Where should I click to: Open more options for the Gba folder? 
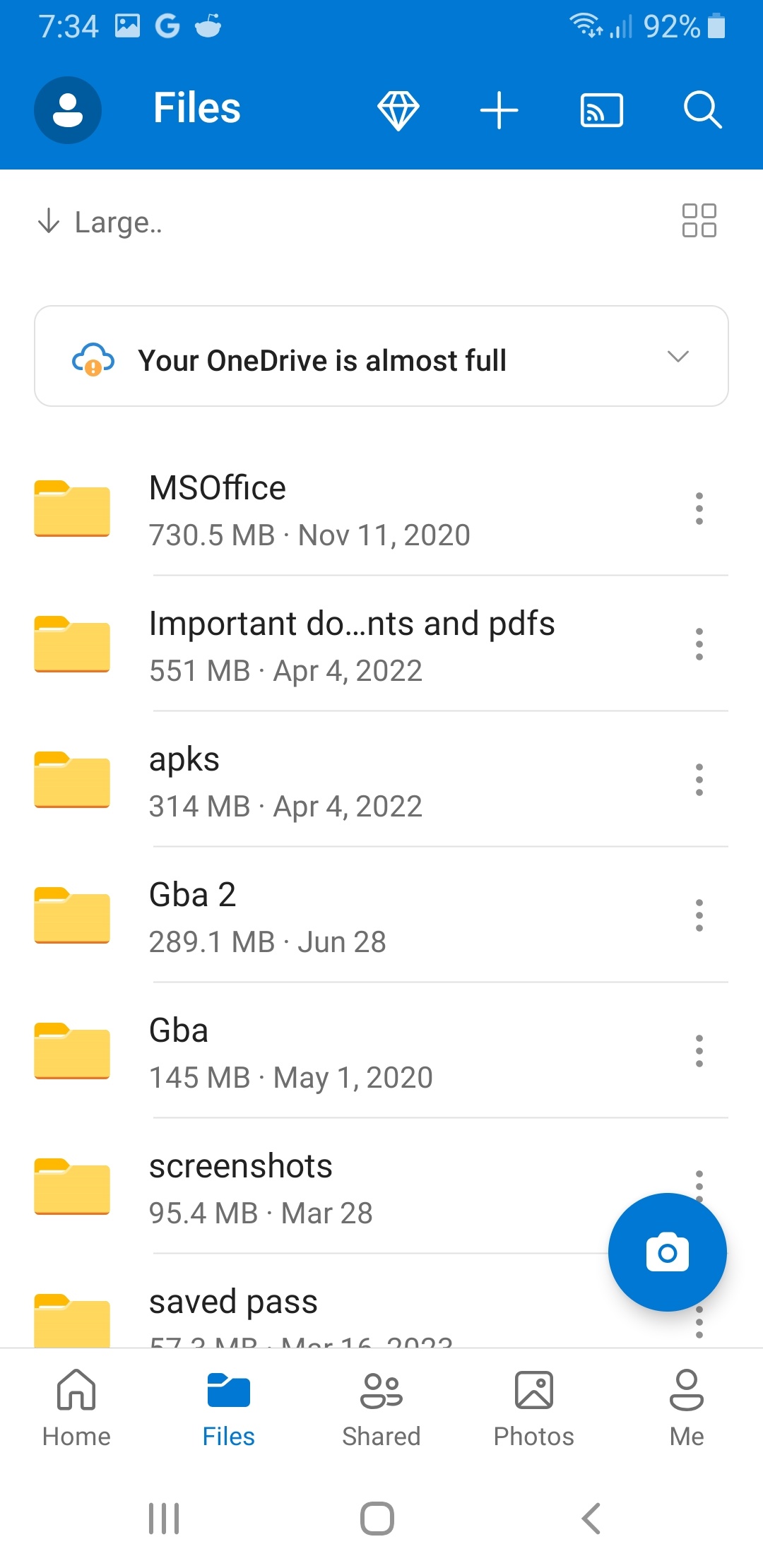699,1051
